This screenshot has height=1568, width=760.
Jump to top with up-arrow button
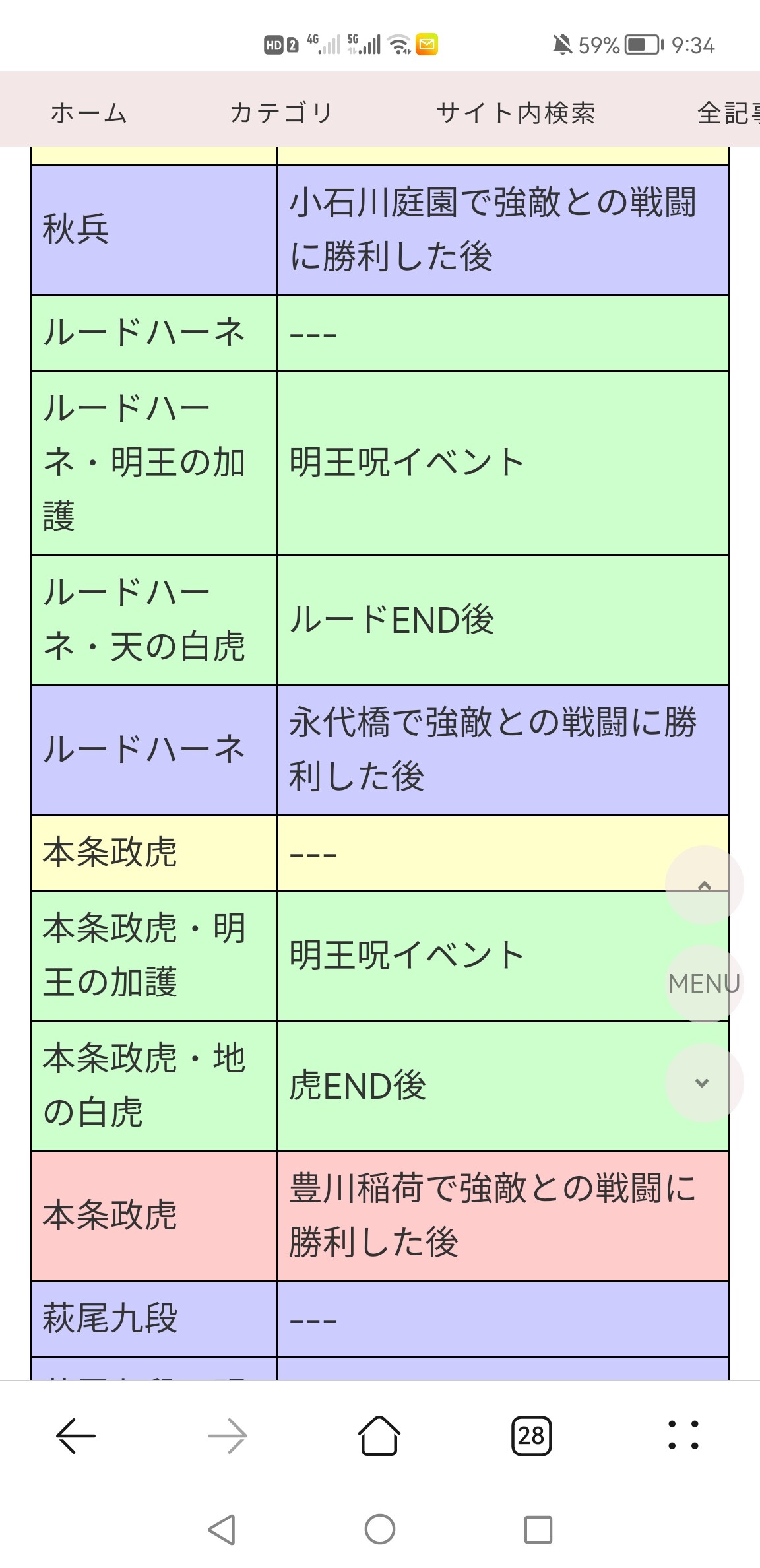coord(704,885)
